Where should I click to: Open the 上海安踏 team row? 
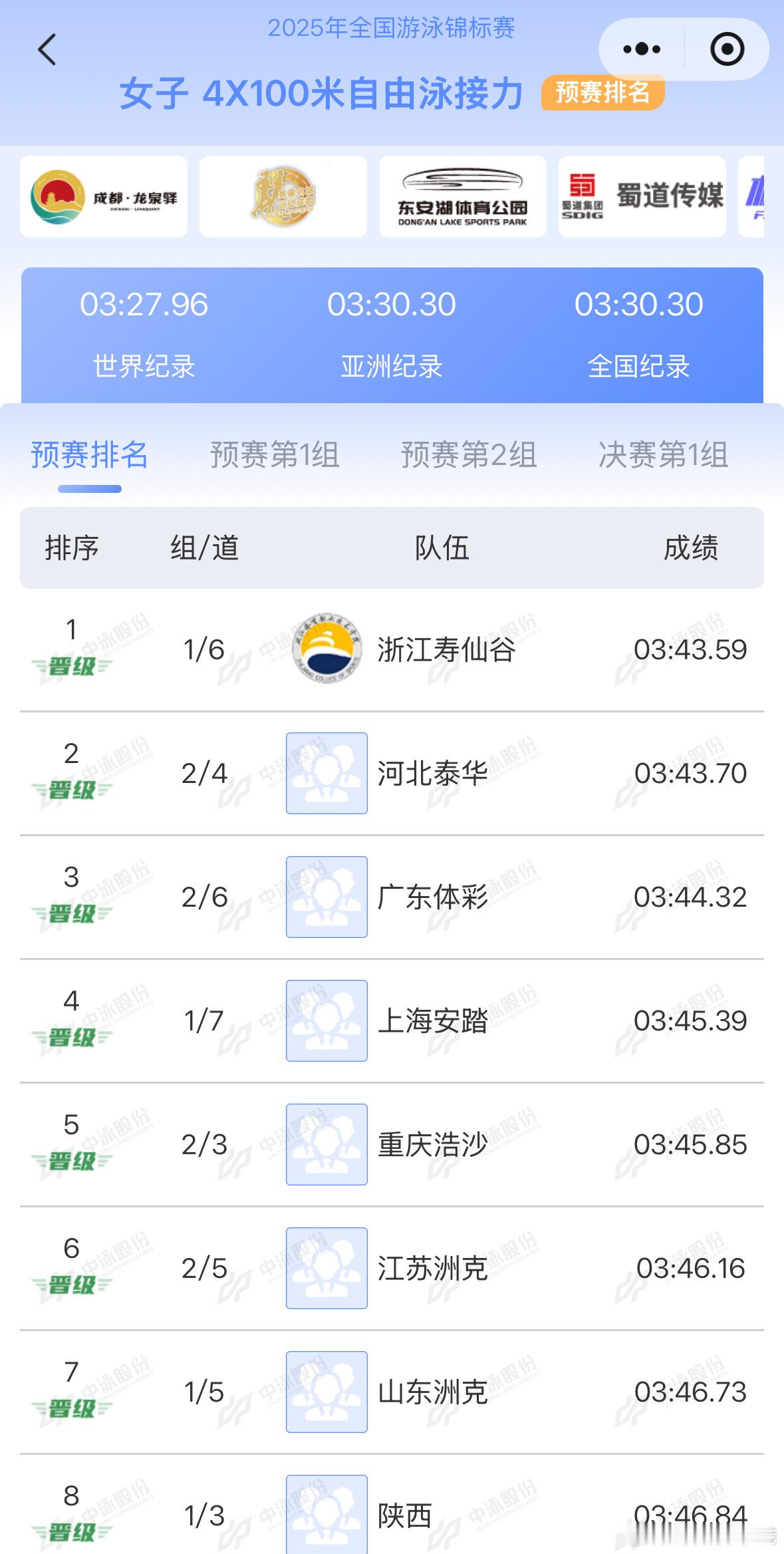coord(392,1021)
